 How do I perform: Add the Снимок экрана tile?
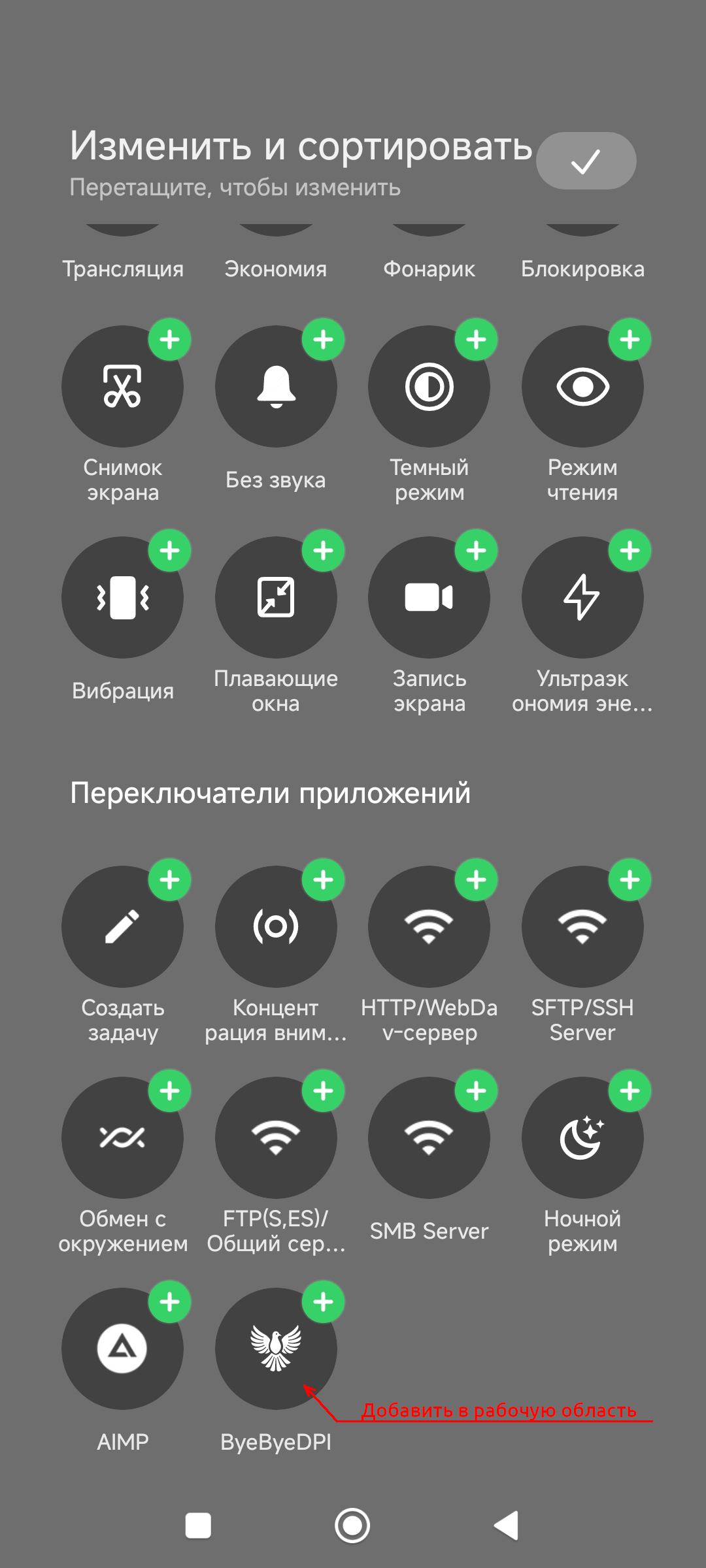click(x=170, y=340)
